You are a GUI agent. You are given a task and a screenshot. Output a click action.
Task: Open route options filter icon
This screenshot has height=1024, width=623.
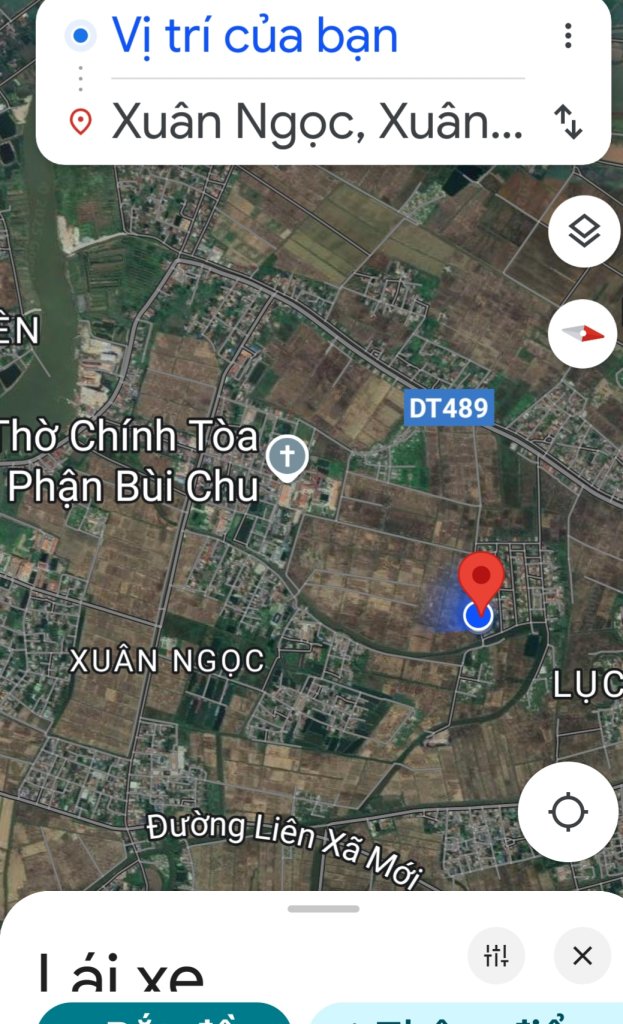(x=496, y=955)
